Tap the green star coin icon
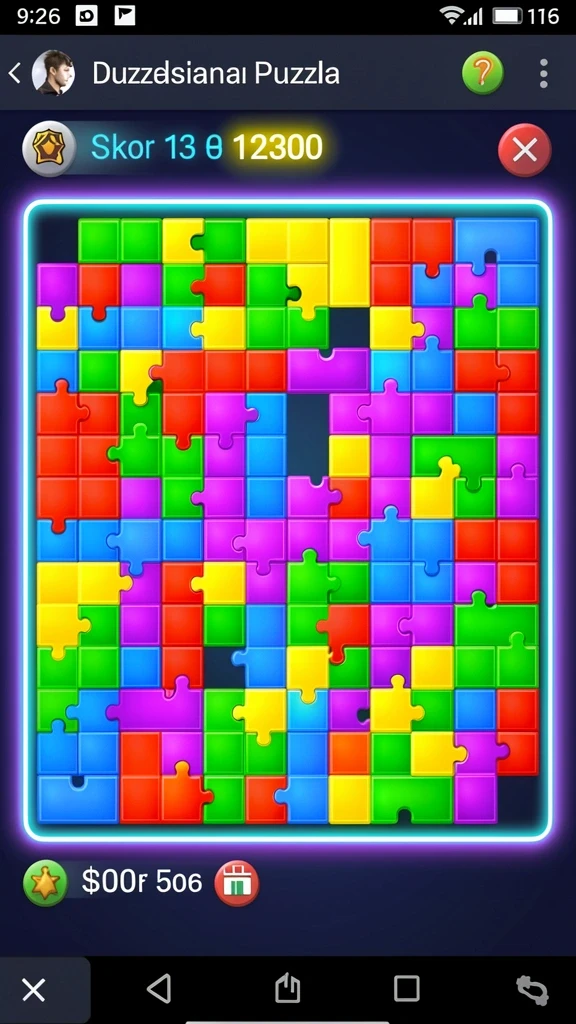 click(46, 882)
